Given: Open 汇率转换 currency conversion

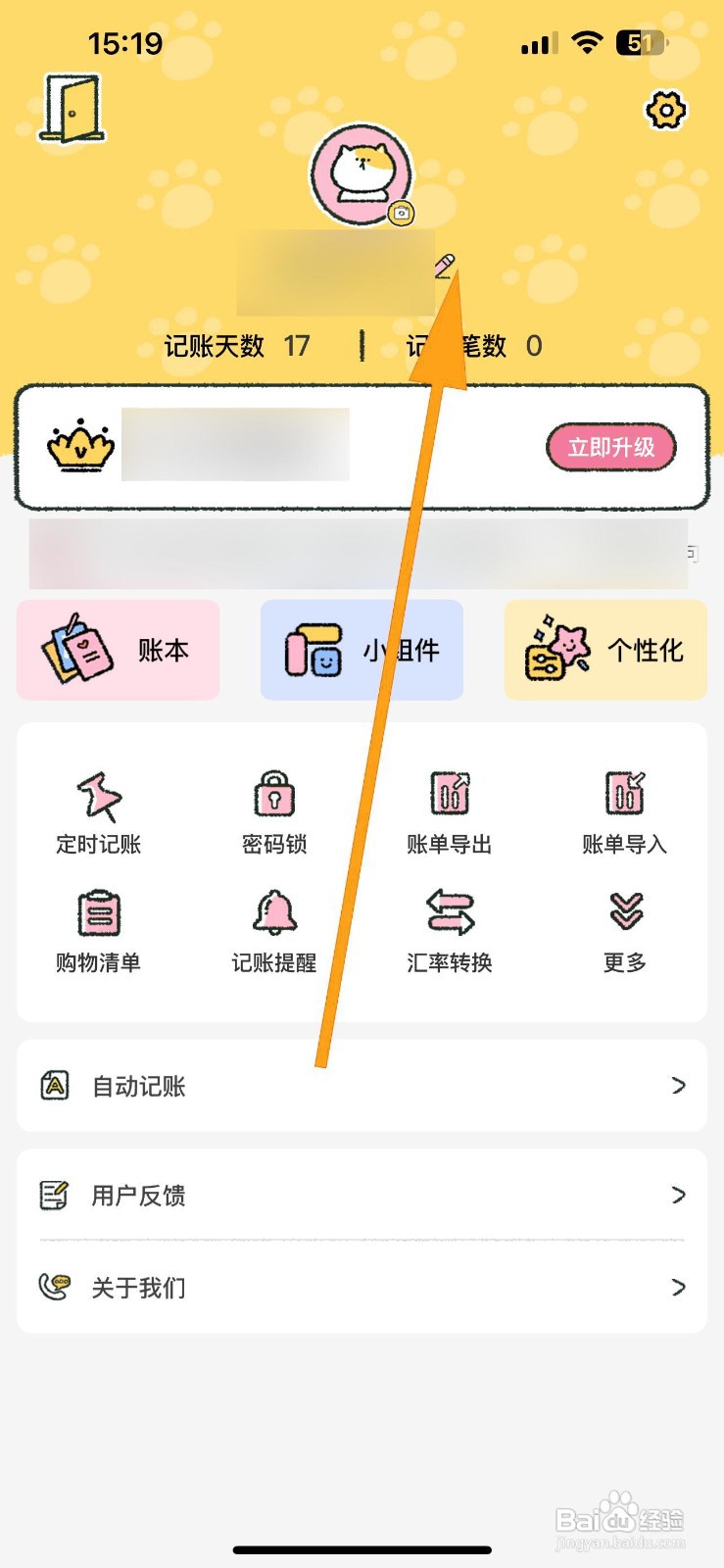Looking at the screenshot, I should click(448, 926).
